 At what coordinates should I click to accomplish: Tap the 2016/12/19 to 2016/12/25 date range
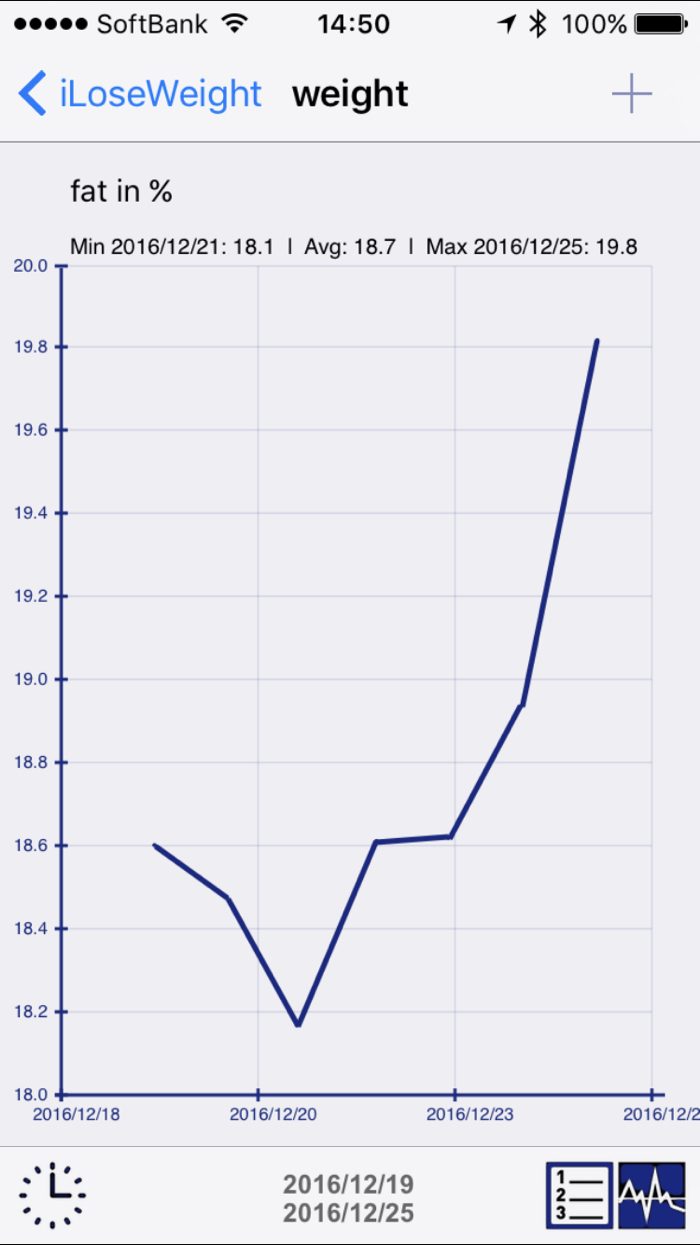(x=348, y=1199)
